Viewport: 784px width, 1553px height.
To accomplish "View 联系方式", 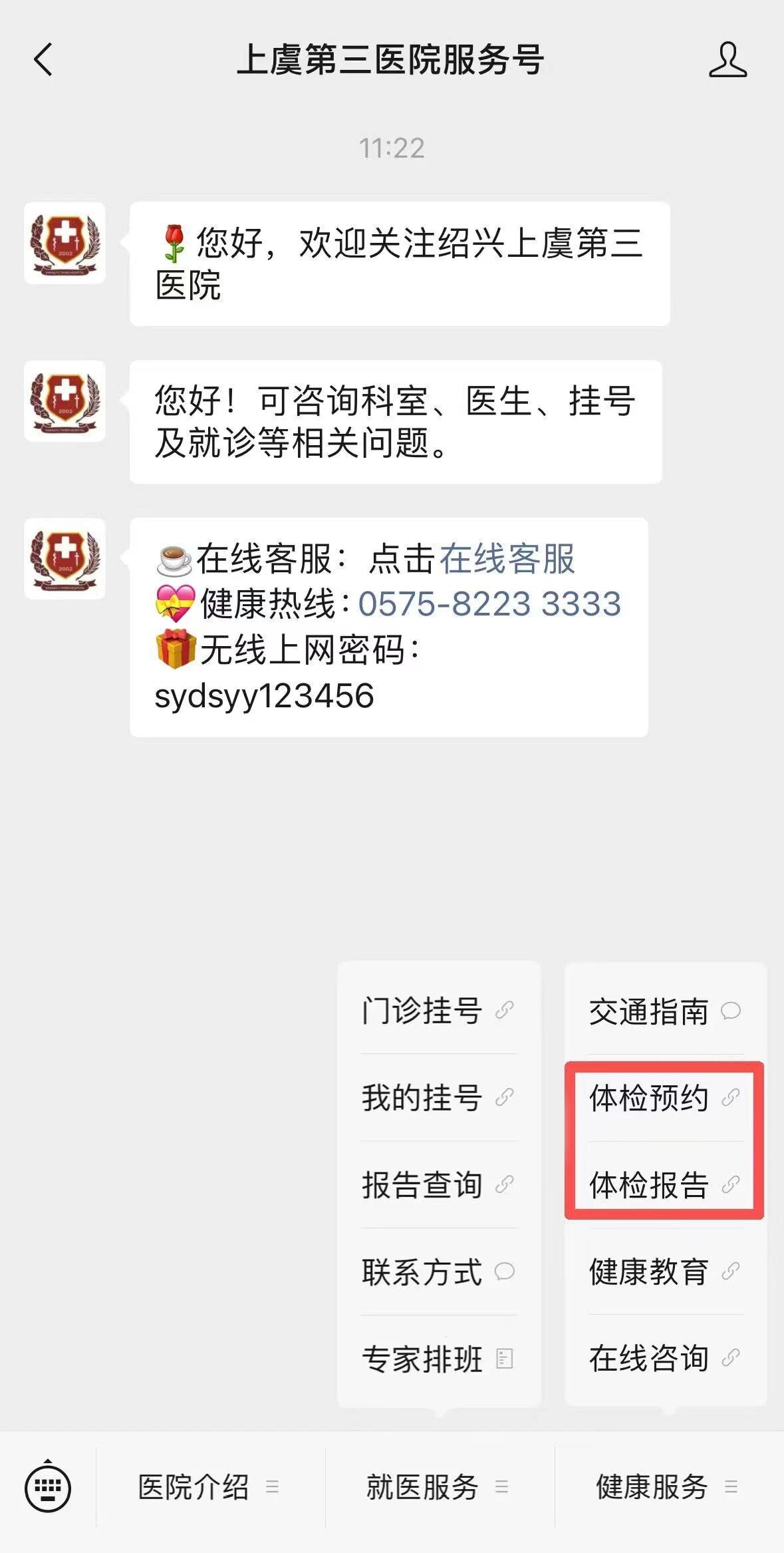I will click(438, 1272).
